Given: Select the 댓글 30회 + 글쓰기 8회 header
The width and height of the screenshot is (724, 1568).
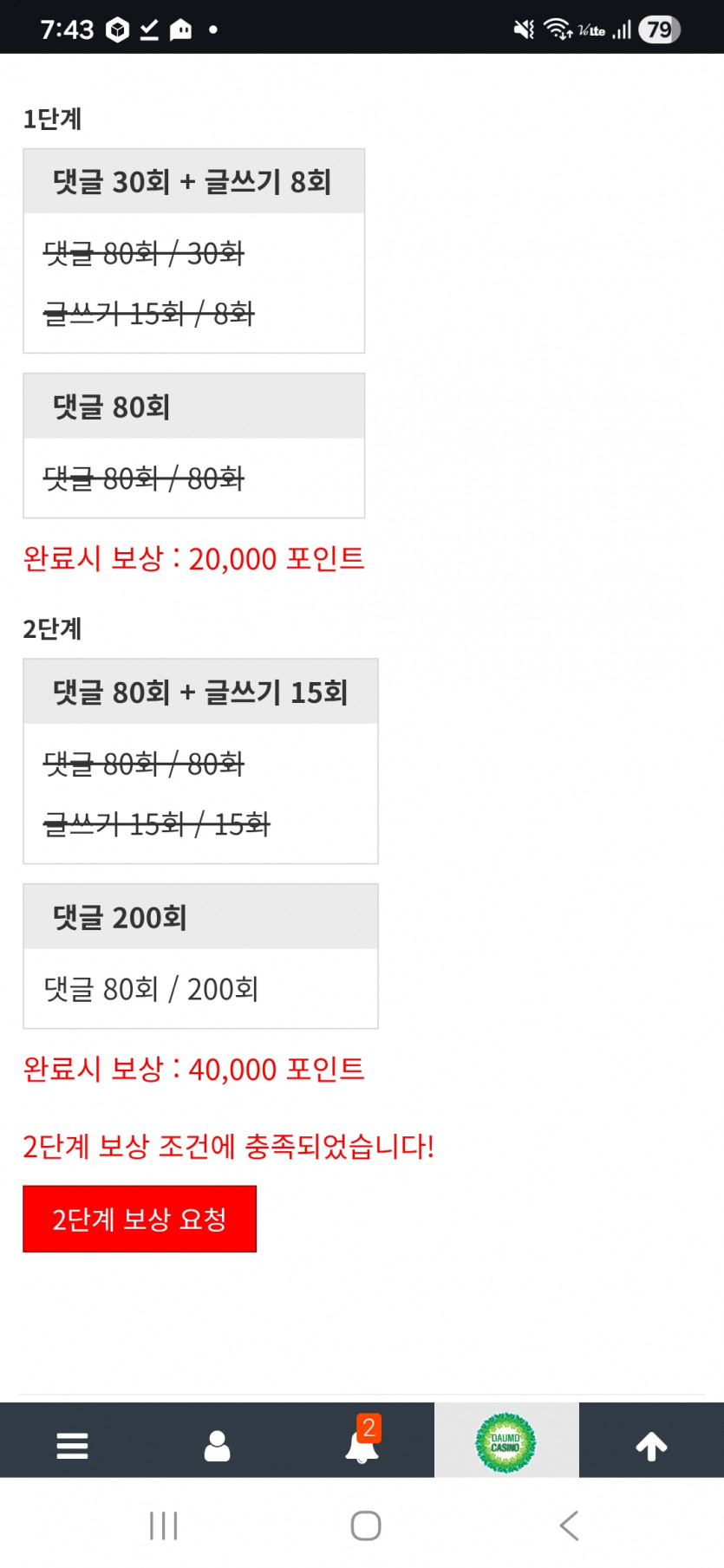Looking at the screenshot, I should point(193,181).
